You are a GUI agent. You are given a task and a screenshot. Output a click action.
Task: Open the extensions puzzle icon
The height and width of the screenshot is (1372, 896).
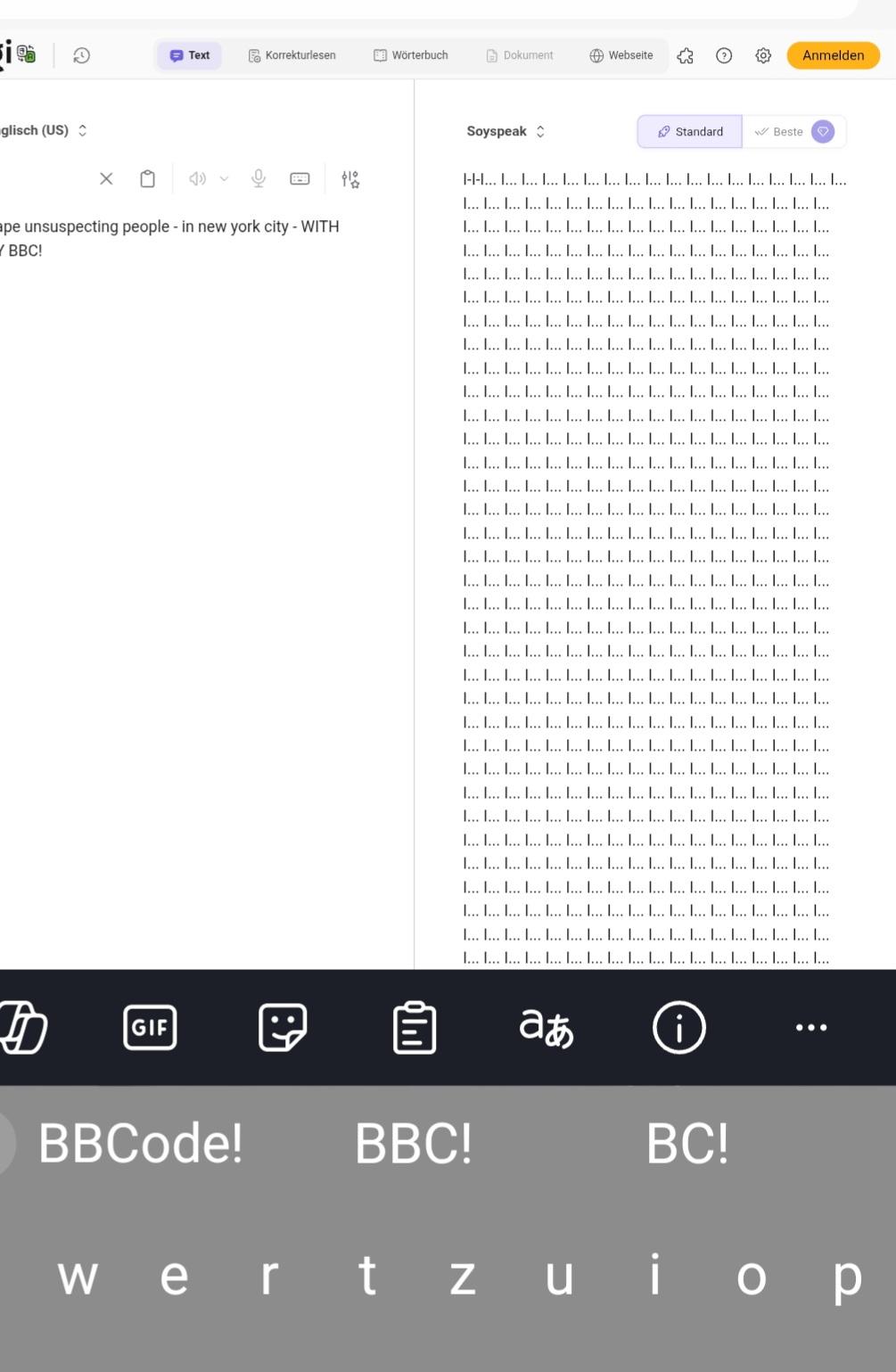tap(685, 55)
